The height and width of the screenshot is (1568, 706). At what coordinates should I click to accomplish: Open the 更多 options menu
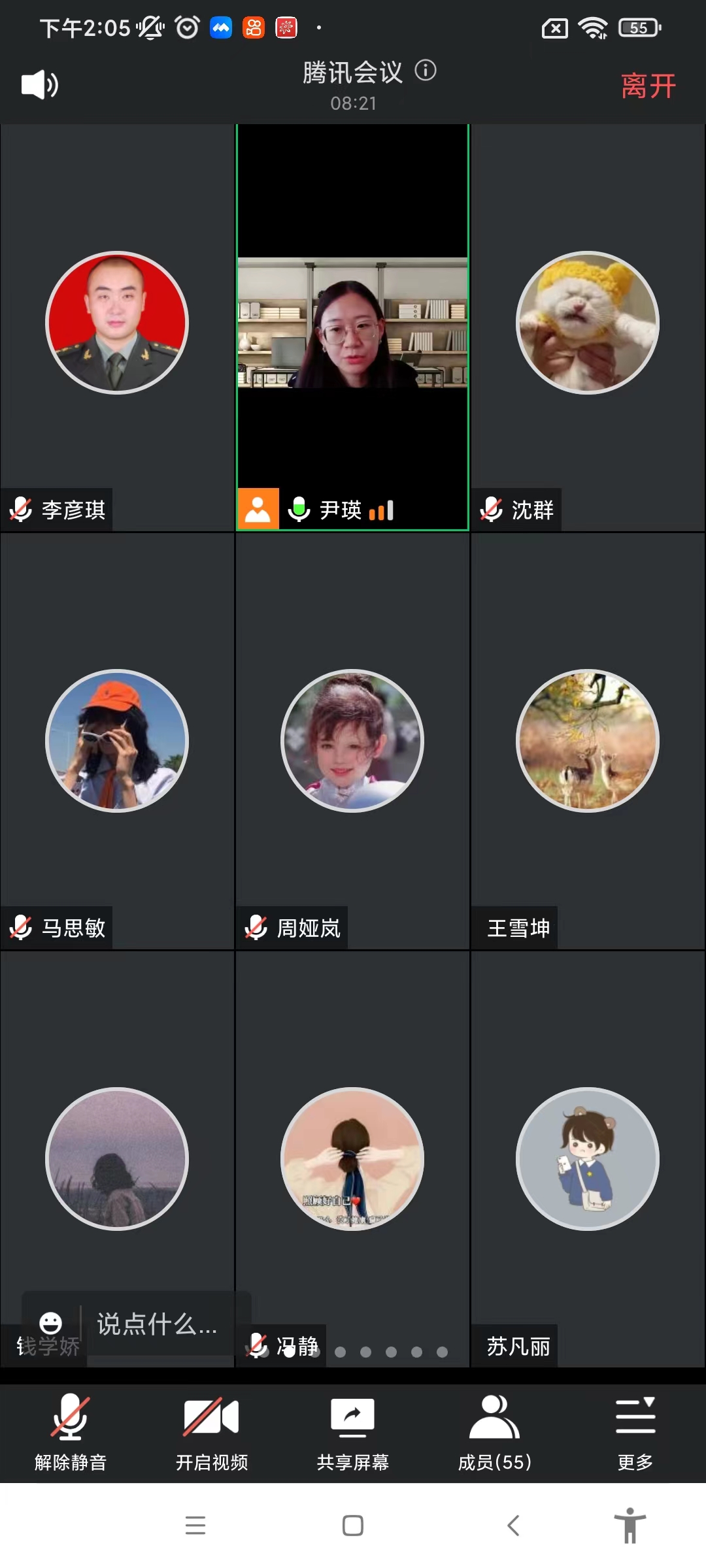(635, 1432)
